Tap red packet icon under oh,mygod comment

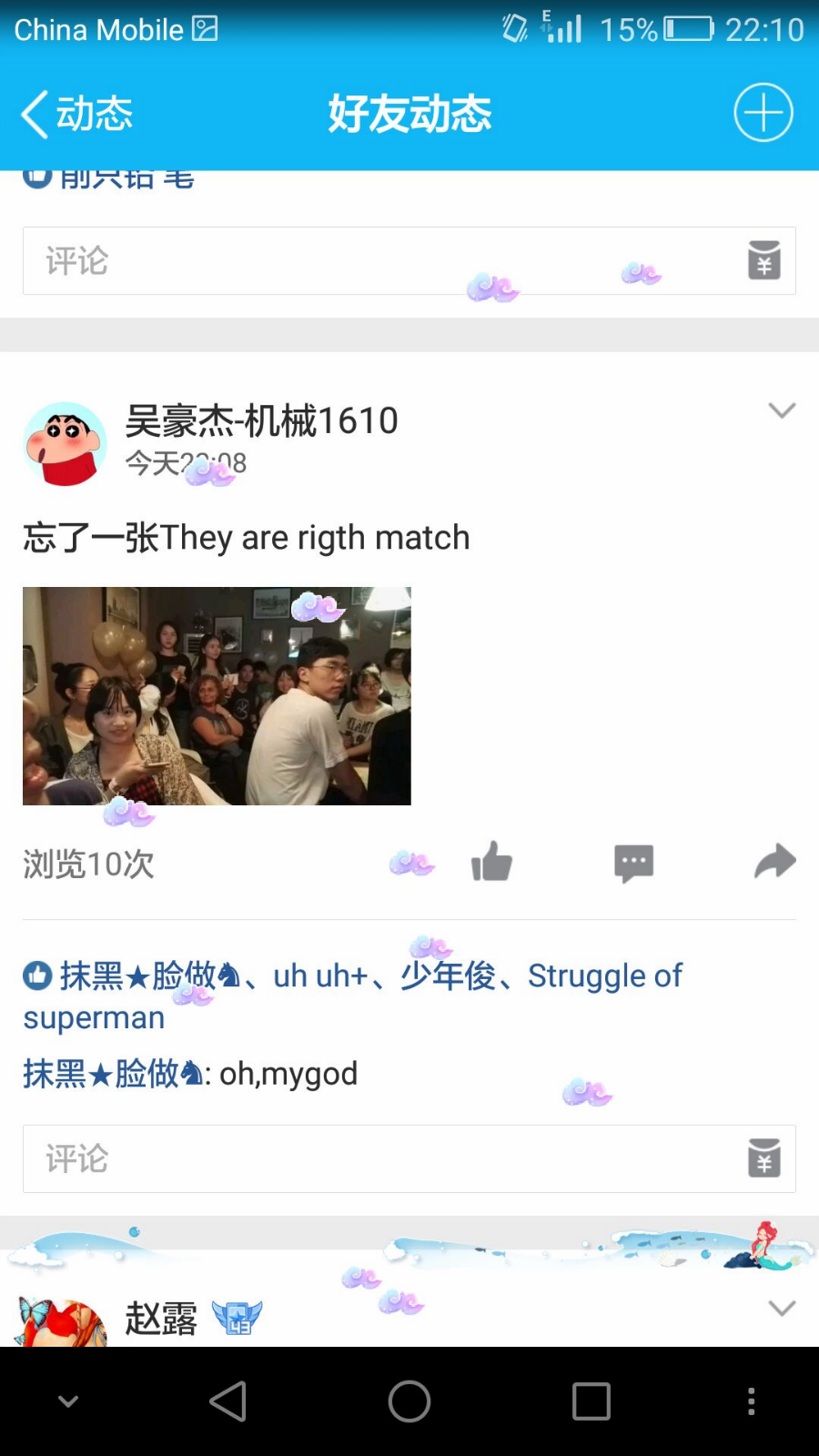coord(763,1158)
